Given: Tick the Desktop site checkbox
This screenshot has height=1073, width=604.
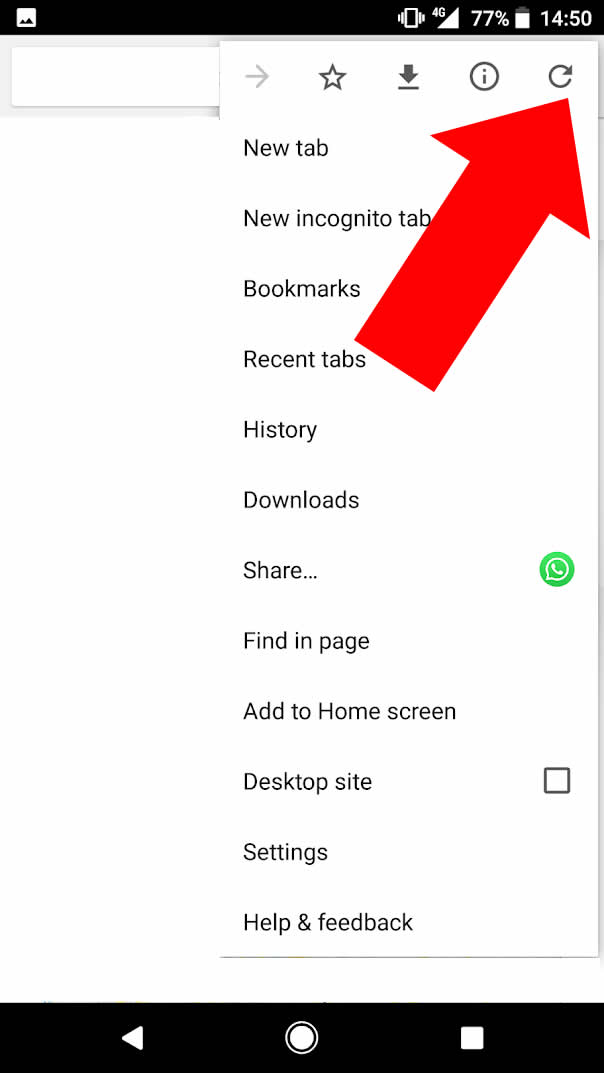Looking at the screenshot, I should 557,781.
